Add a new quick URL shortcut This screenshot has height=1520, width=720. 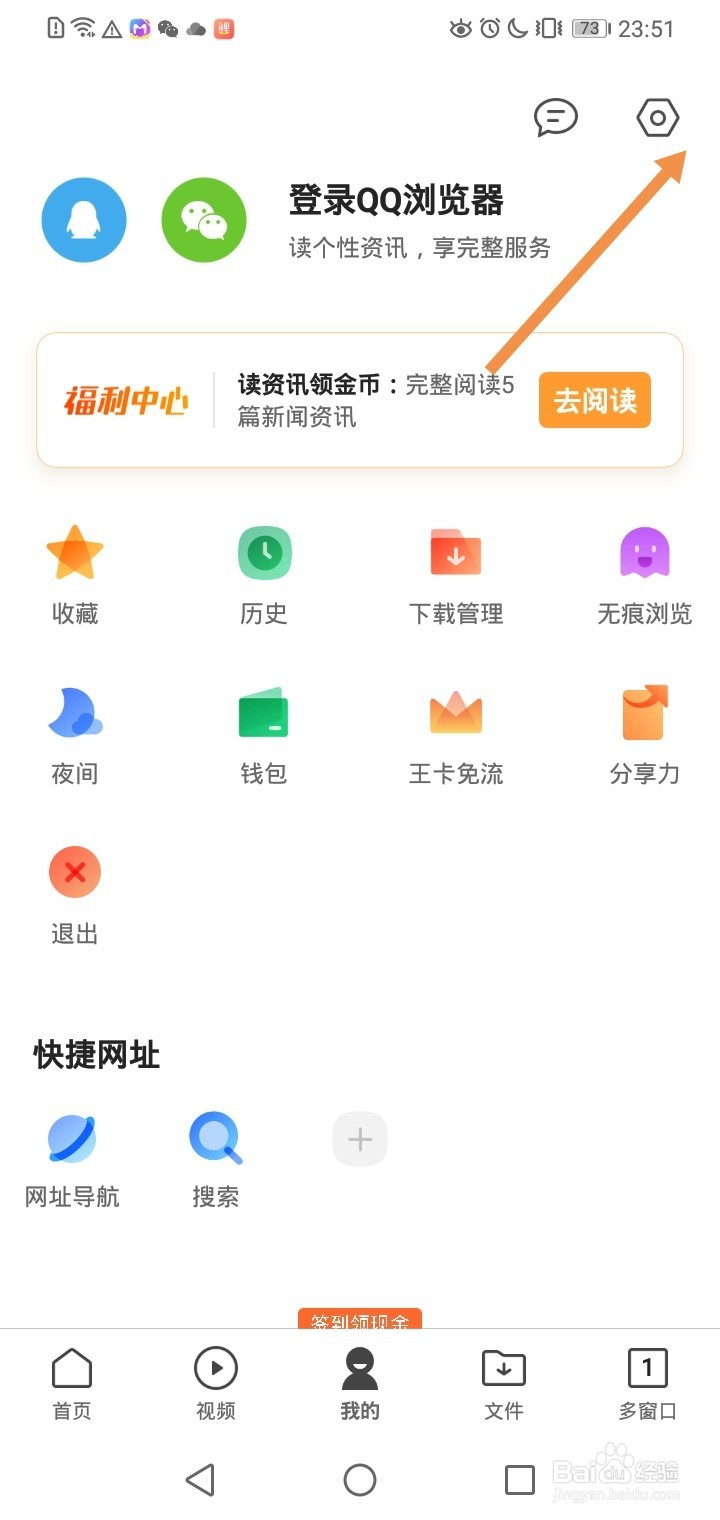tap(360, 1139)
